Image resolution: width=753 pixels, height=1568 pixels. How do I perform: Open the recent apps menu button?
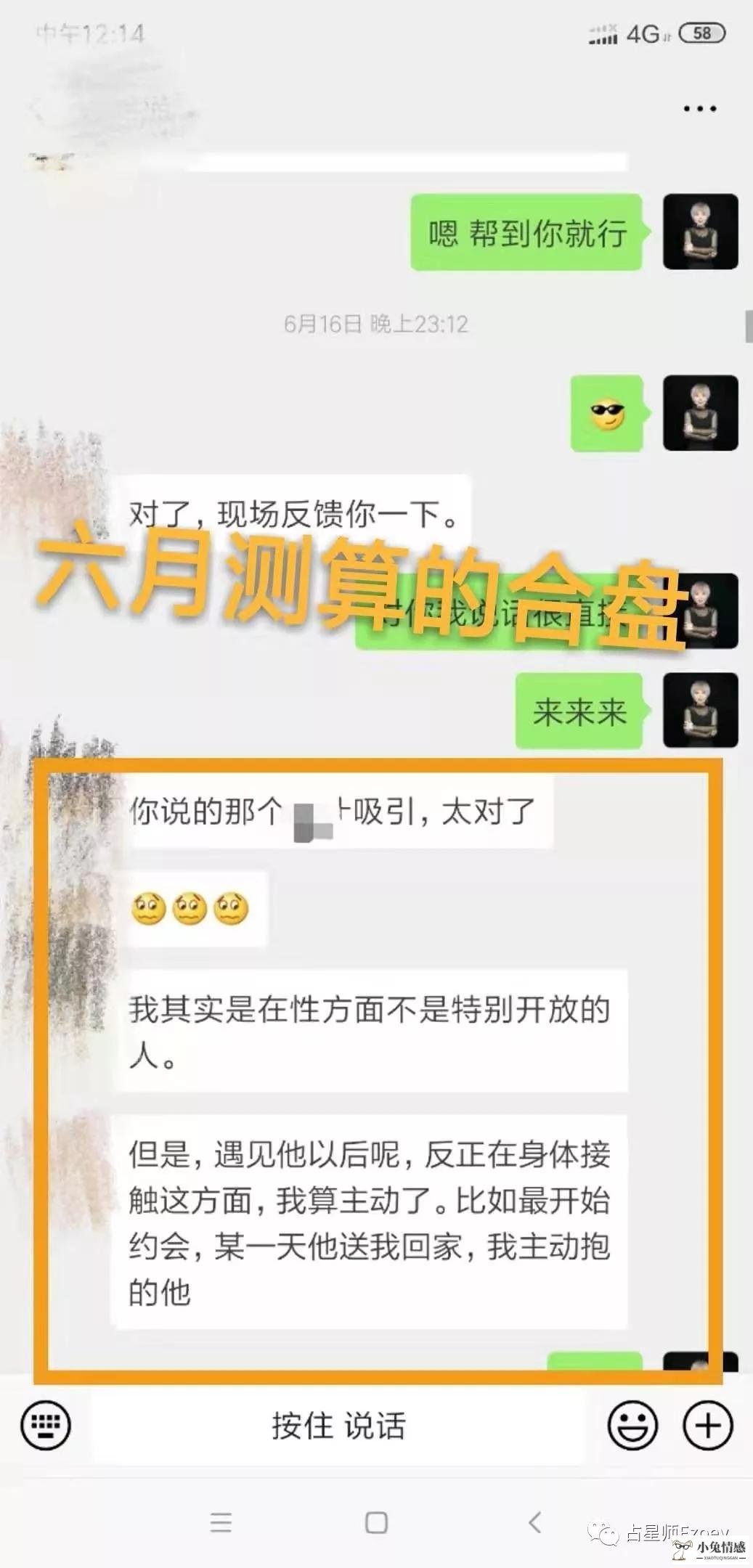[221, 1522]
